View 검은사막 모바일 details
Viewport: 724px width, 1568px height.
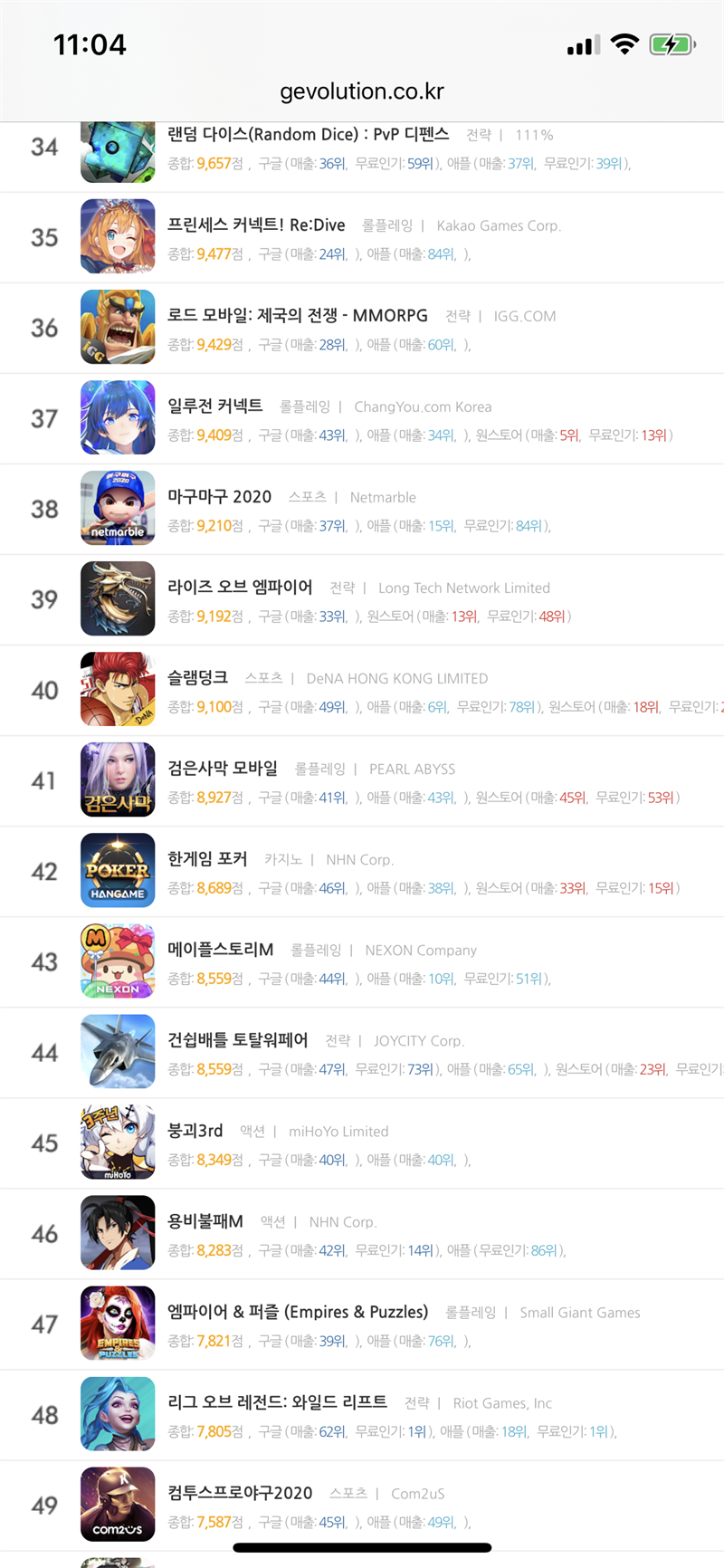(x=223, y=769)
